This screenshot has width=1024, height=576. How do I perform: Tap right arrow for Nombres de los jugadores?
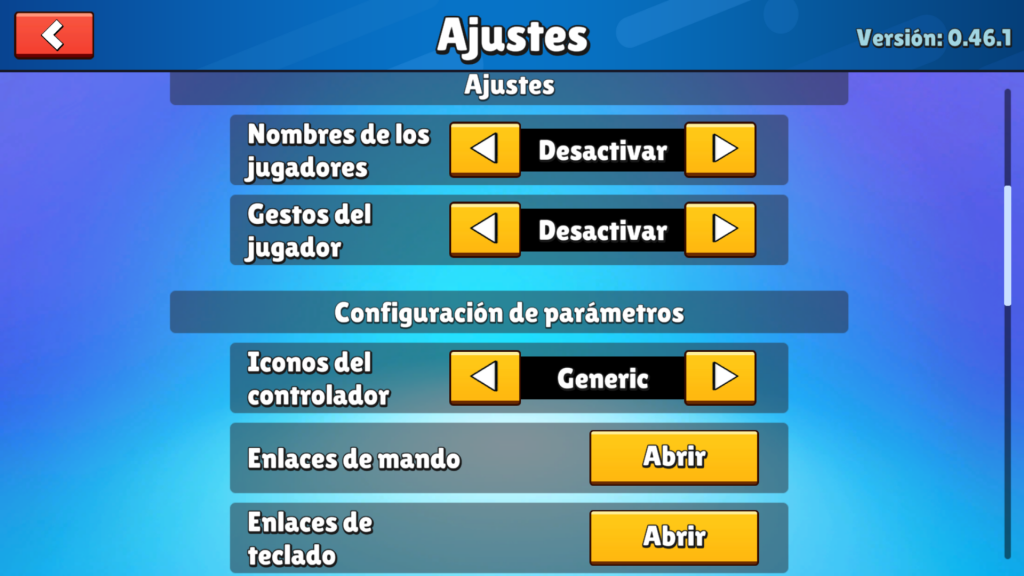click(x=720, y=150)
